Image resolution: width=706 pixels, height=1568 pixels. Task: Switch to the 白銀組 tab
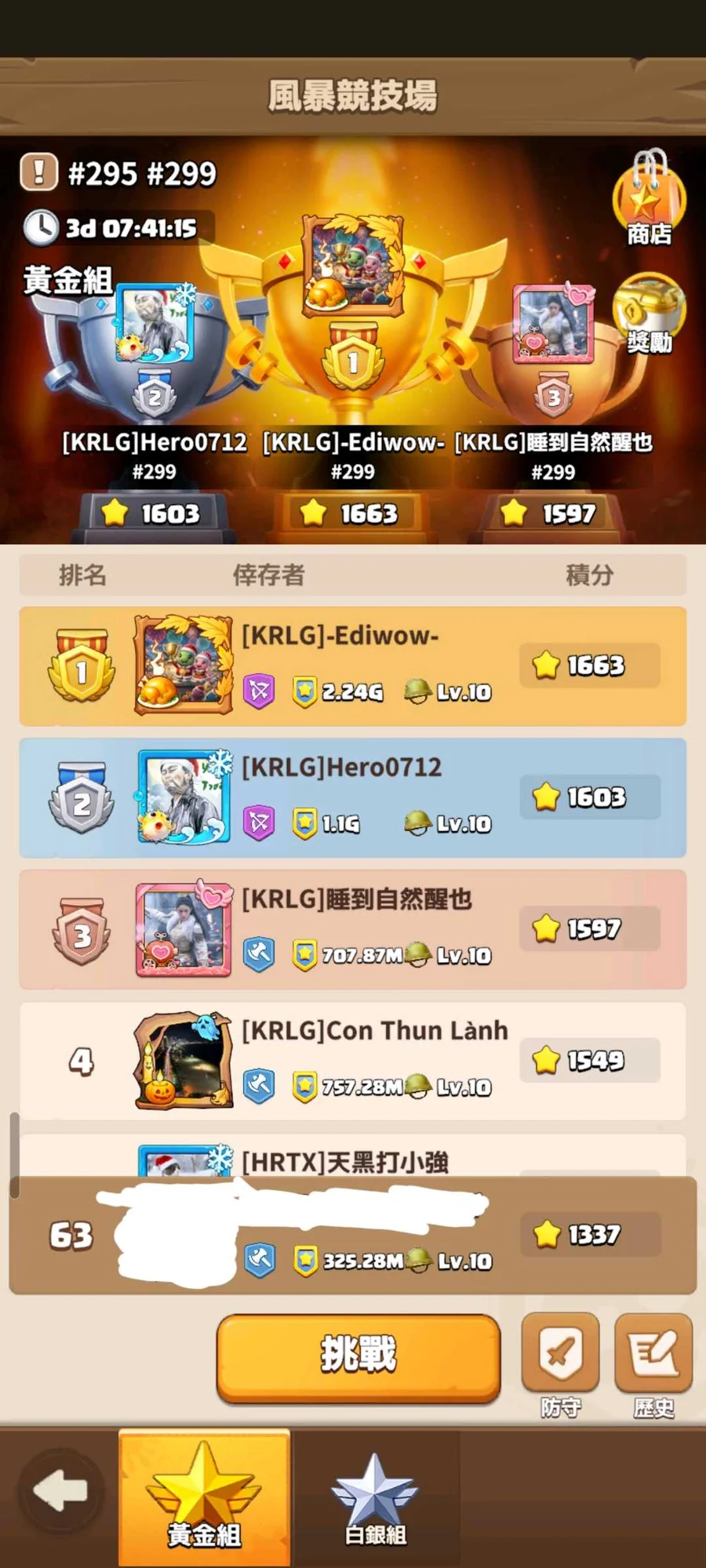375,1497
